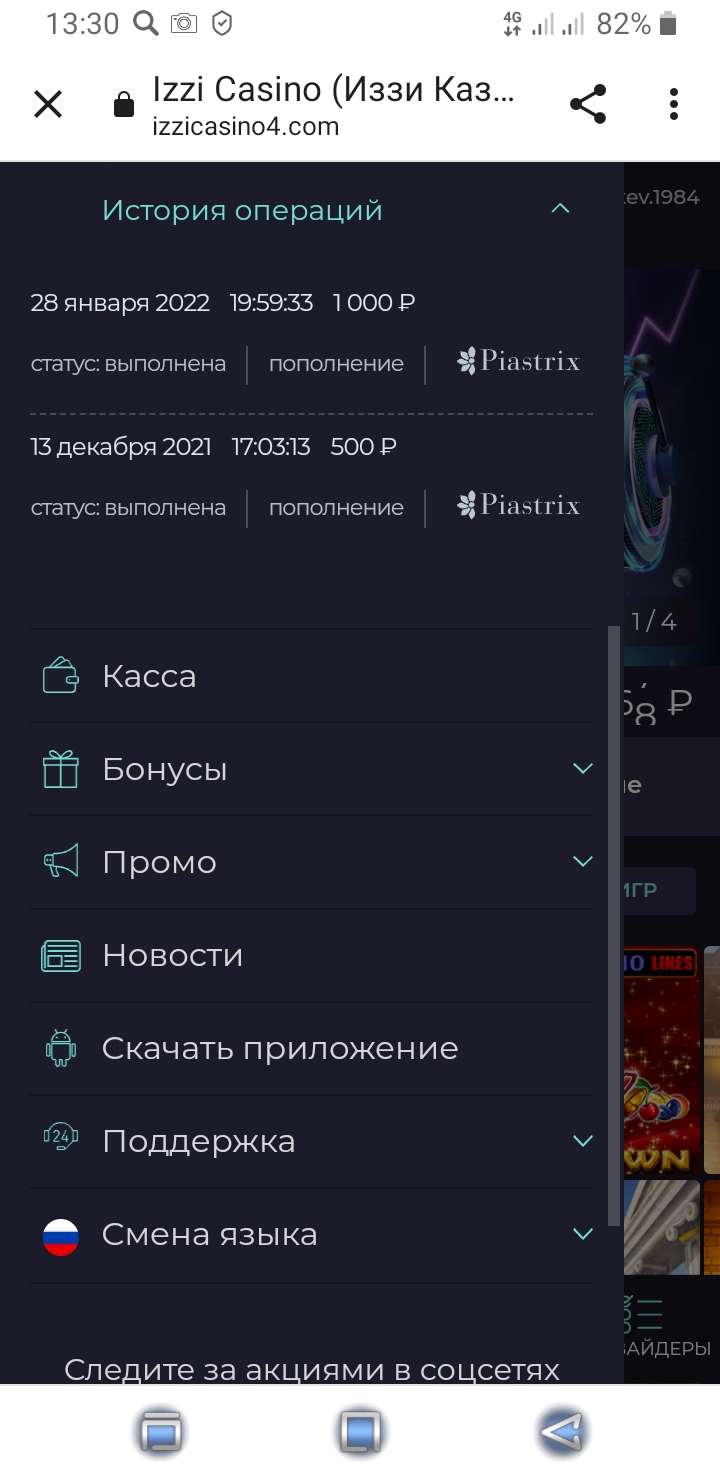Expand the Поддержка options
This screenshot has height=1480, width=720.
point(582,1141)
